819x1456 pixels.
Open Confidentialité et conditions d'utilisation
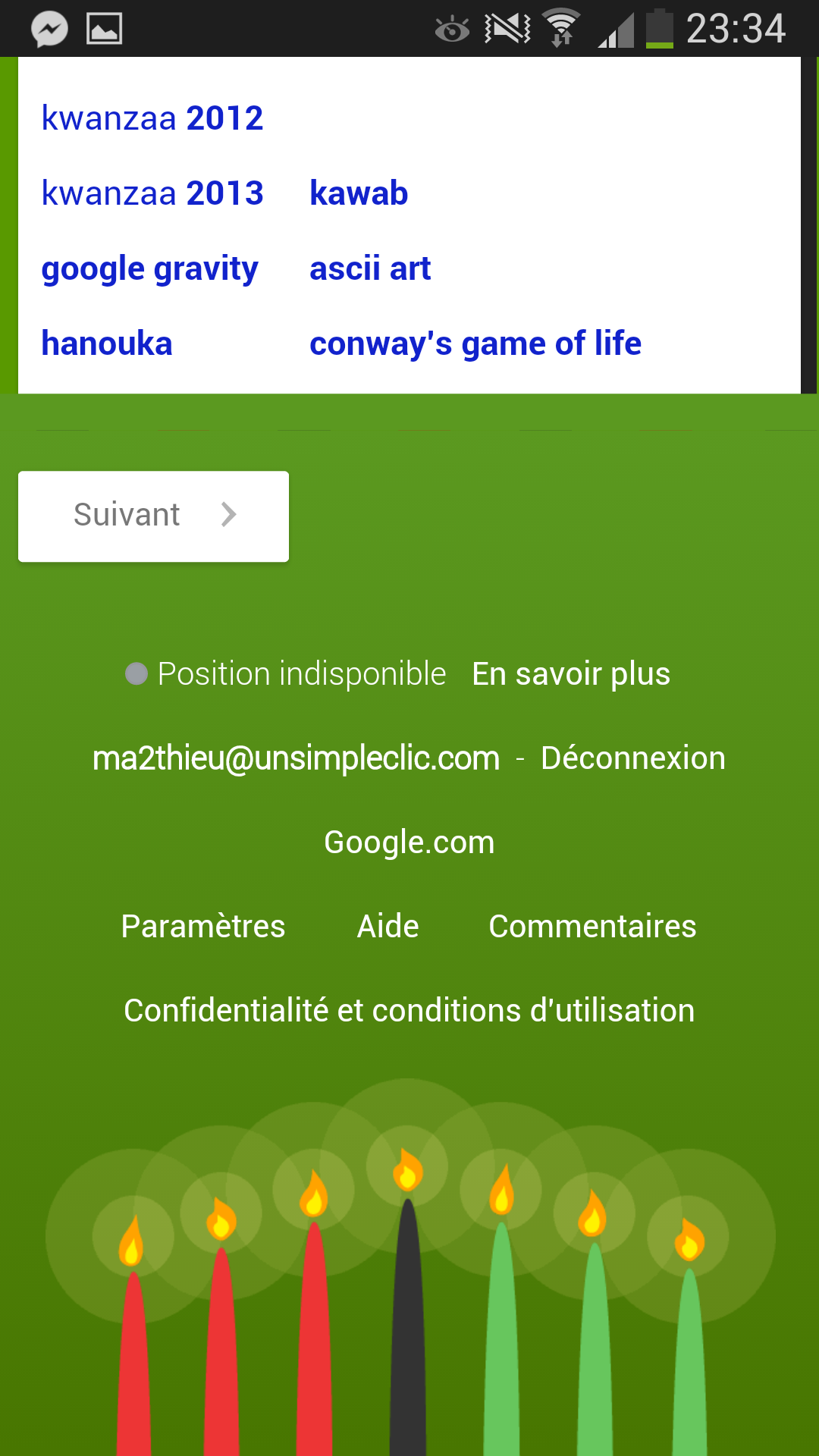[409, 1011]
